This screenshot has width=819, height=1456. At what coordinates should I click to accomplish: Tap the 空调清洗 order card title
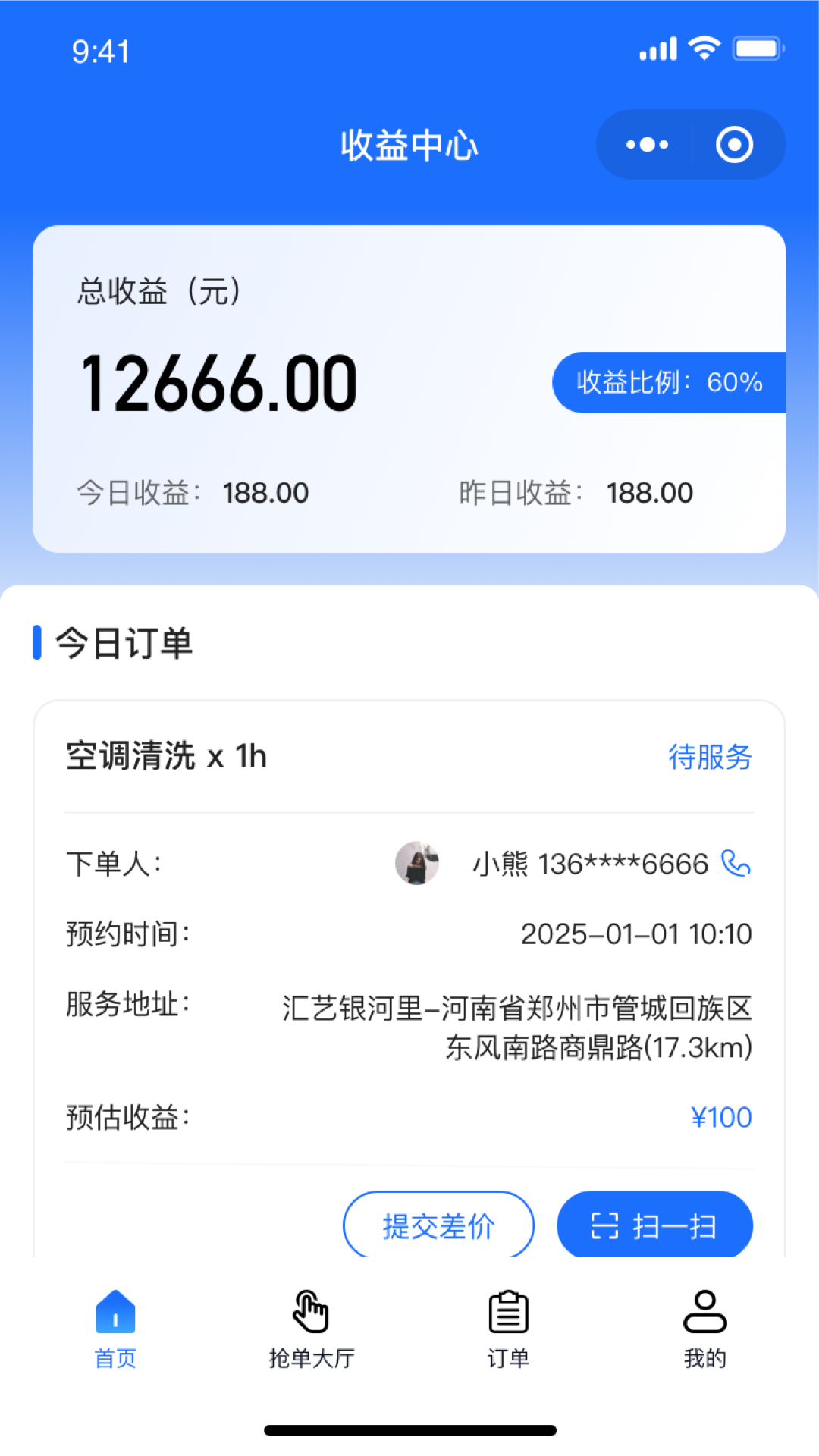click(165, 756)
